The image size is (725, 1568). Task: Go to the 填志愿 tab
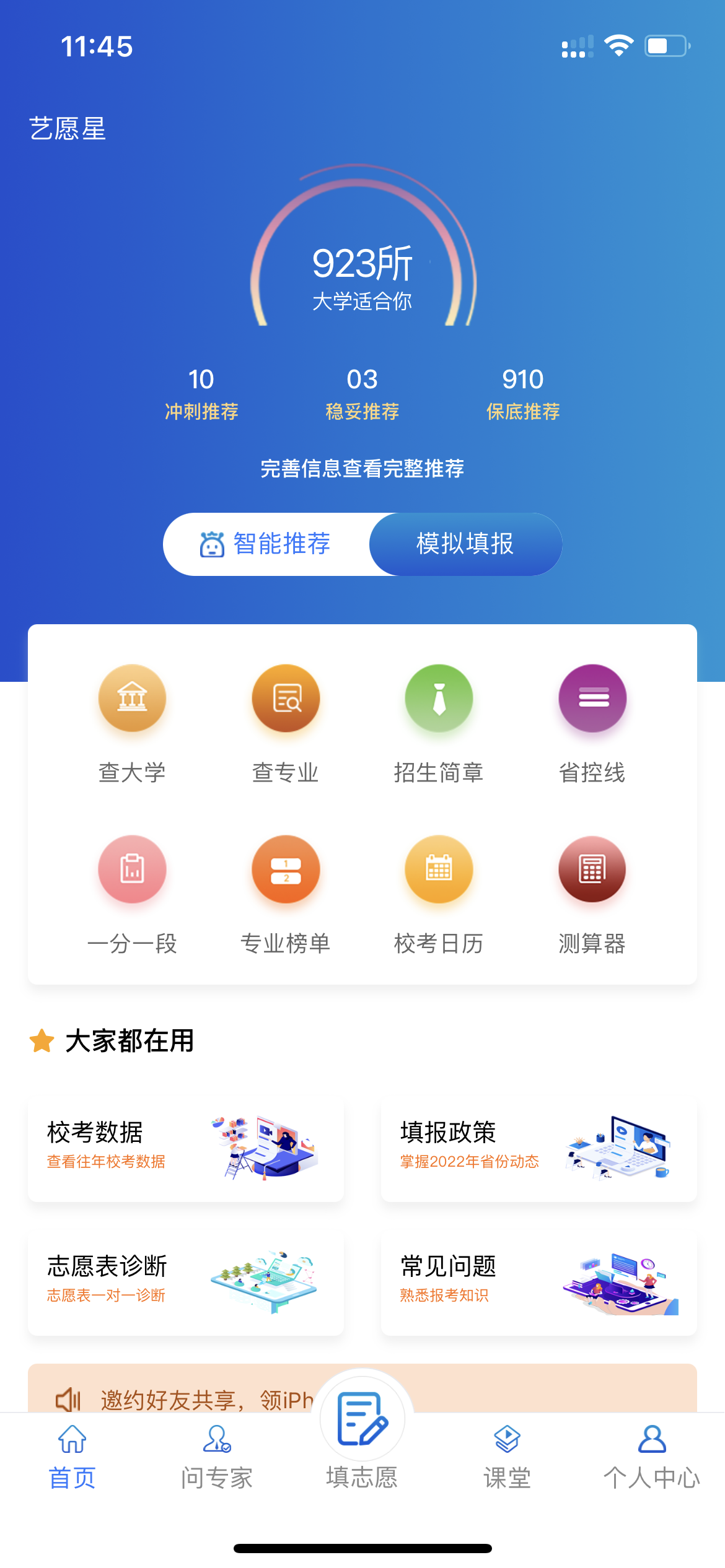[362, 1437]
